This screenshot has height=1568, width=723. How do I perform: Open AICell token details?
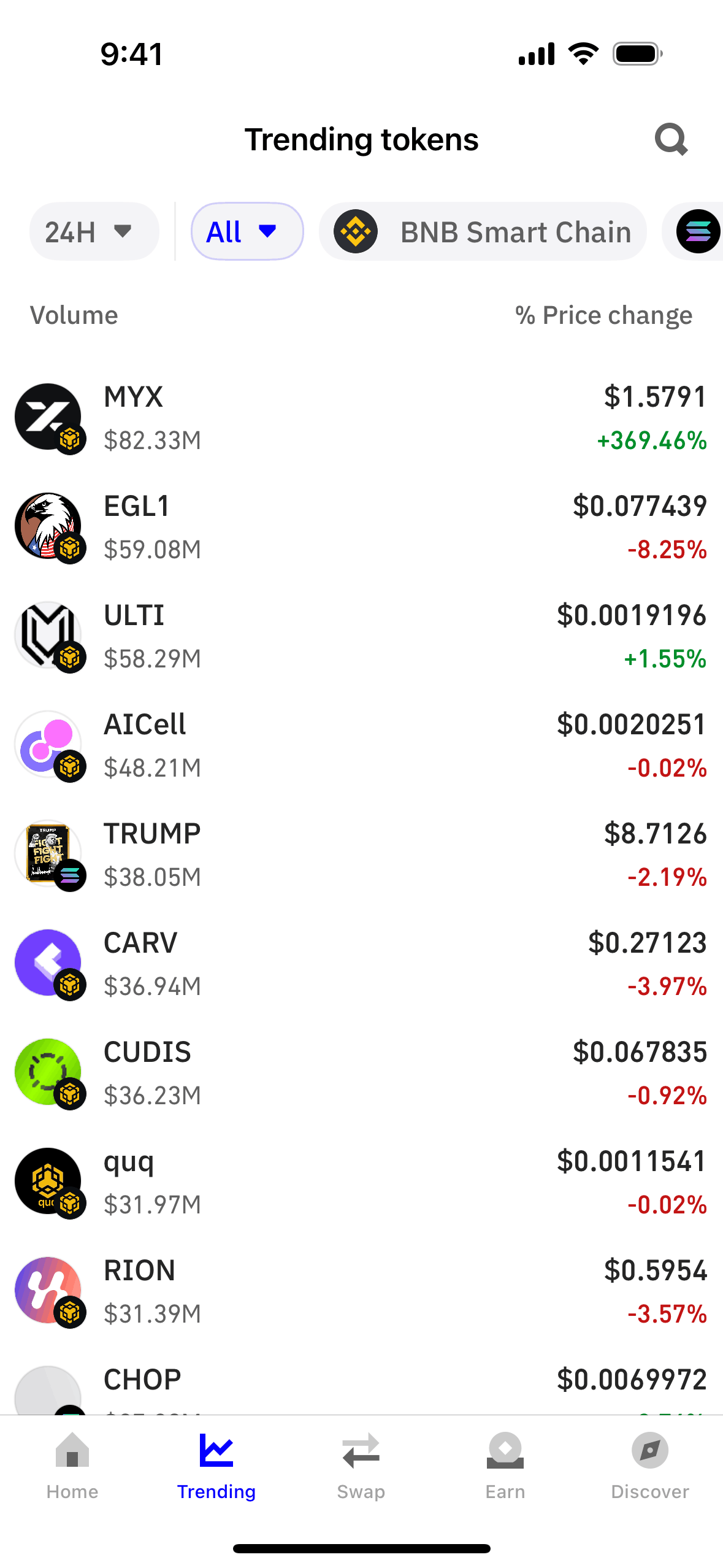[361, 745]
